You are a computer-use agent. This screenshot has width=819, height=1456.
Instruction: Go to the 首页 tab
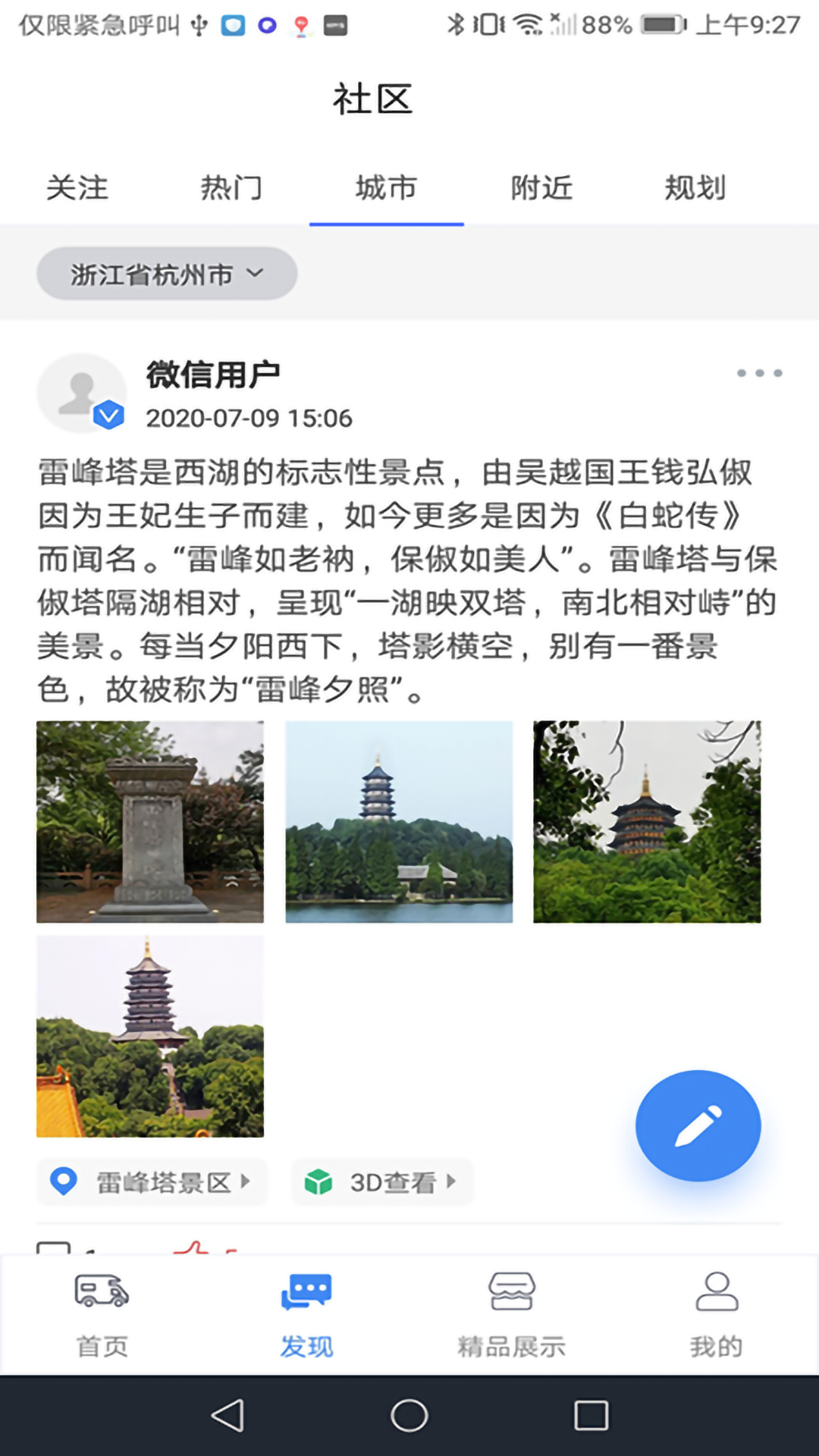[102, 1314]
